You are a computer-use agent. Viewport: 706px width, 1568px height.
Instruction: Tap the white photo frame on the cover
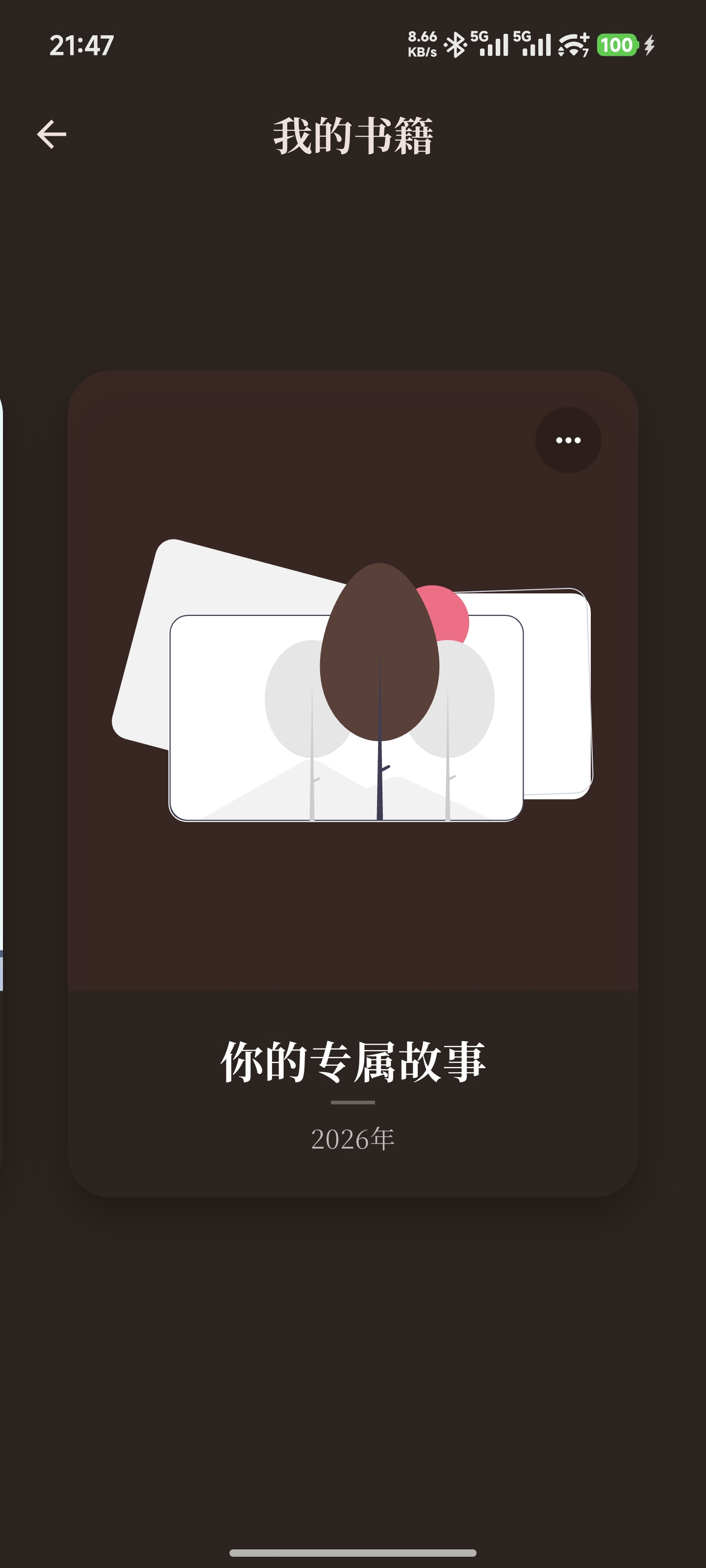[x=231, y=718]
